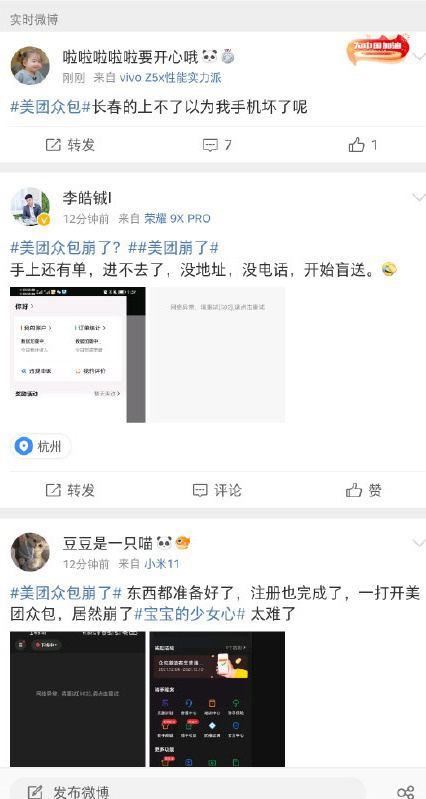View the second grey image in 李皓铖I's post

217,355
